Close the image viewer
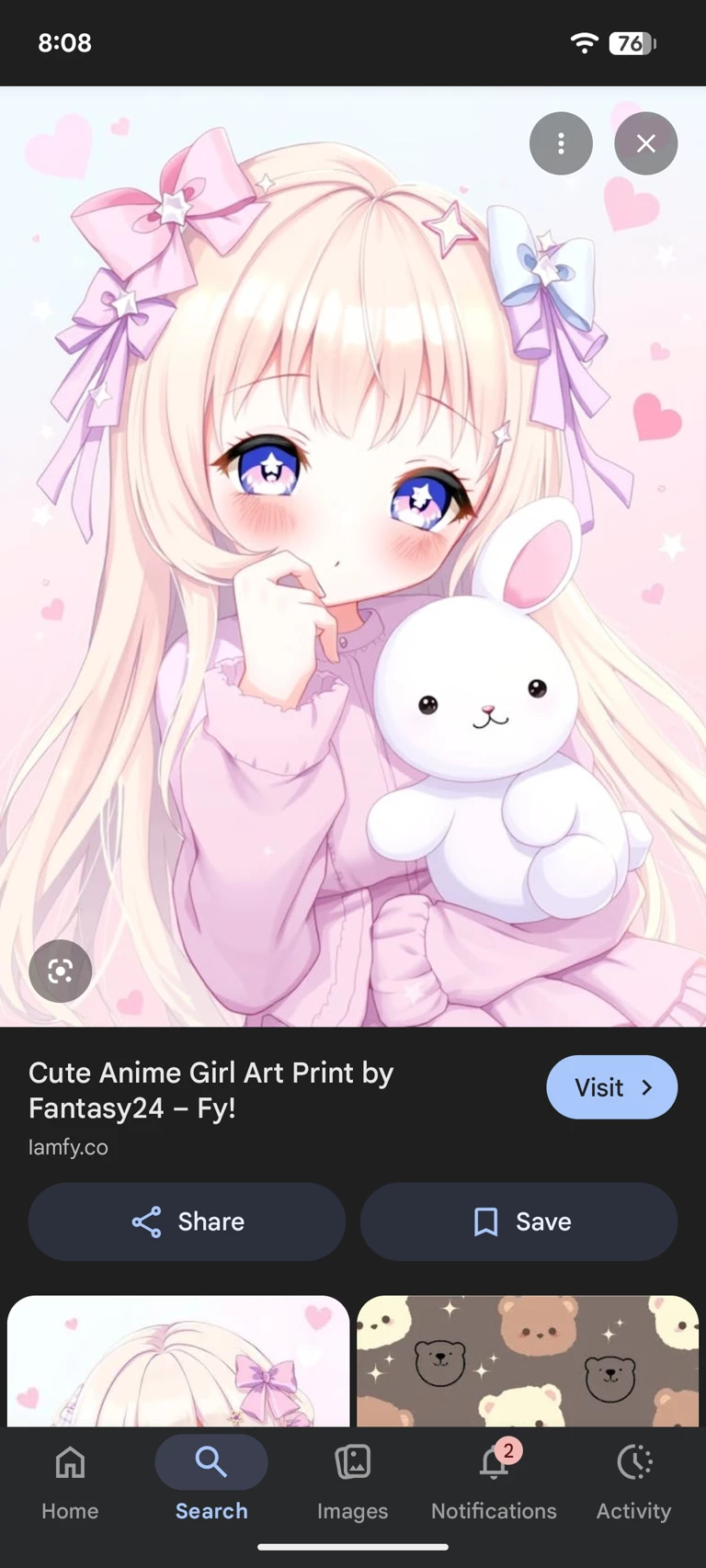Image resolution: width=706 pixels, height=1568 pixels. (645, 143)
